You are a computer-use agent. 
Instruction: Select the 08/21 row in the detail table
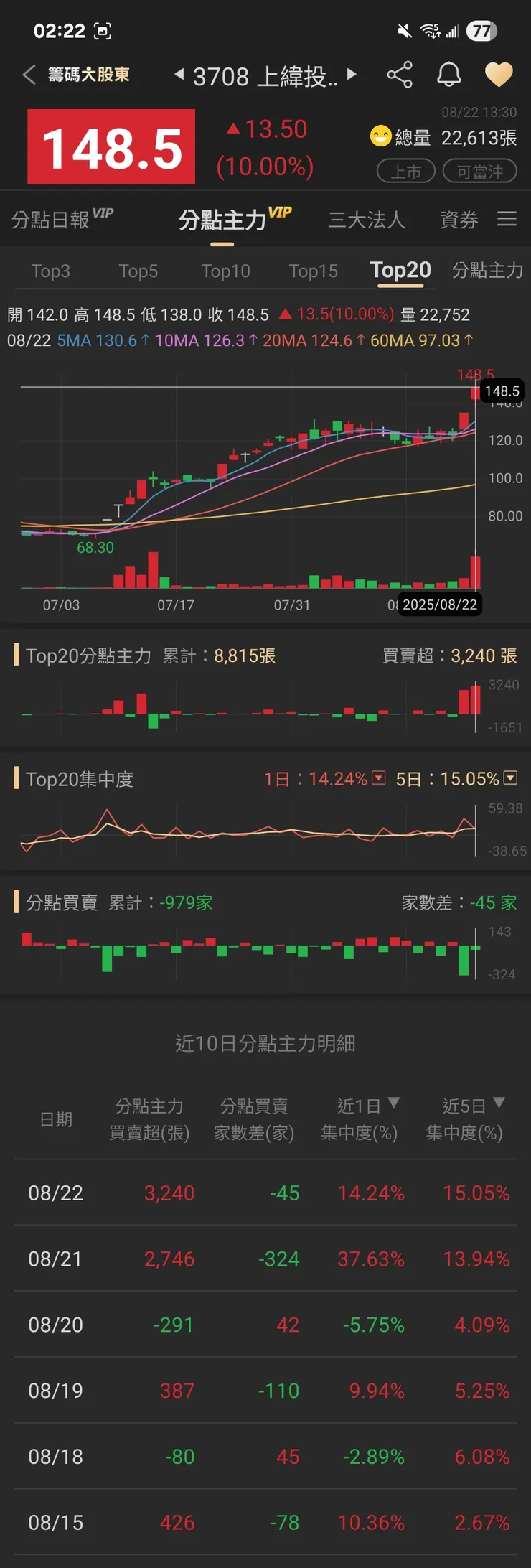pos(265,1259)
